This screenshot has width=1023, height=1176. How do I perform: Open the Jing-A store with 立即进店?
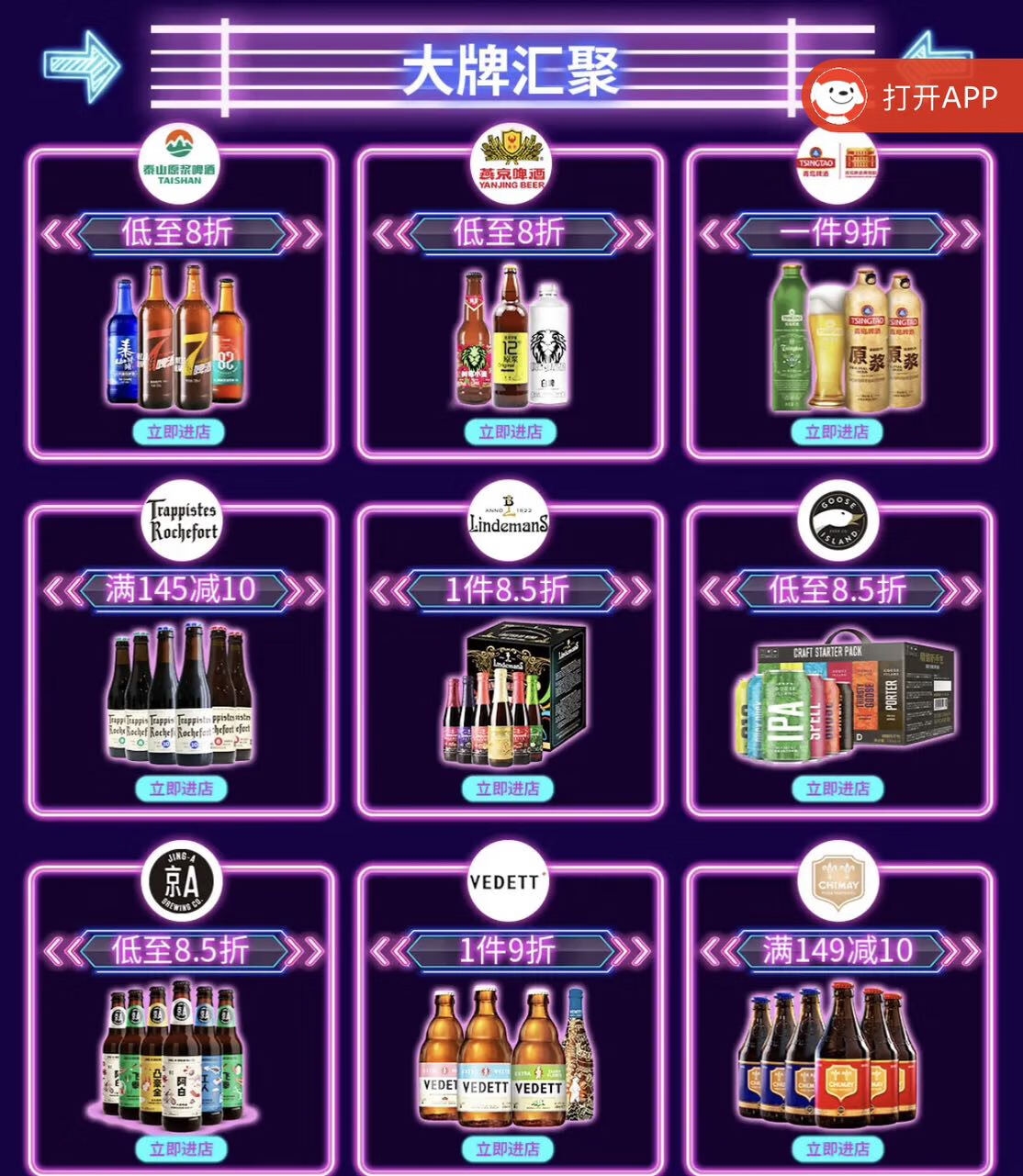[x=181, y=1148]
